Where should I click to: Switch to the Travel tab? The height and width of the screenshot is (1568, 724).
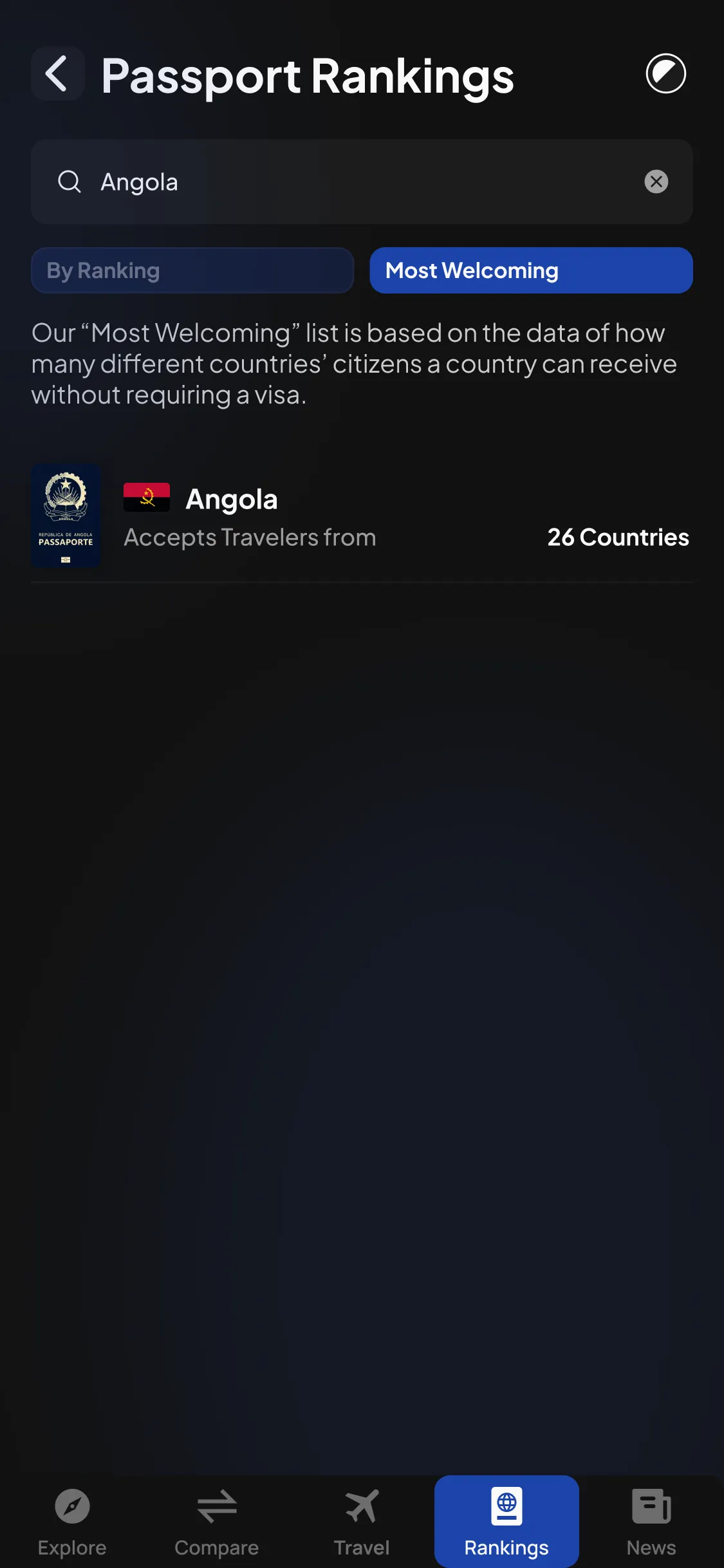coord(362,1522)
